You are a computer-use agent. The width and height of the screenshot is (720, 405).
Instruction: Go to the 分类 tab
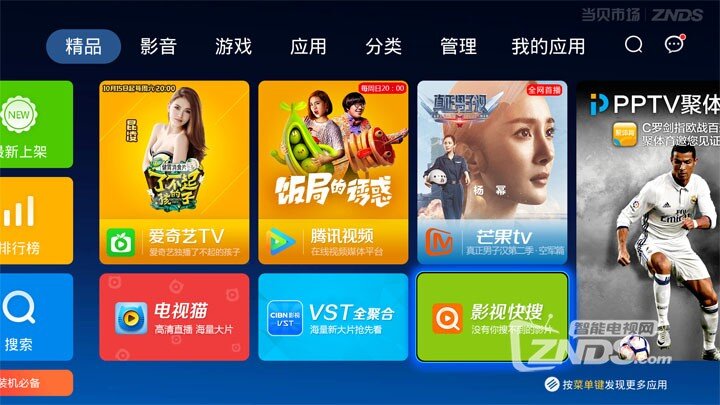(383, 46)
